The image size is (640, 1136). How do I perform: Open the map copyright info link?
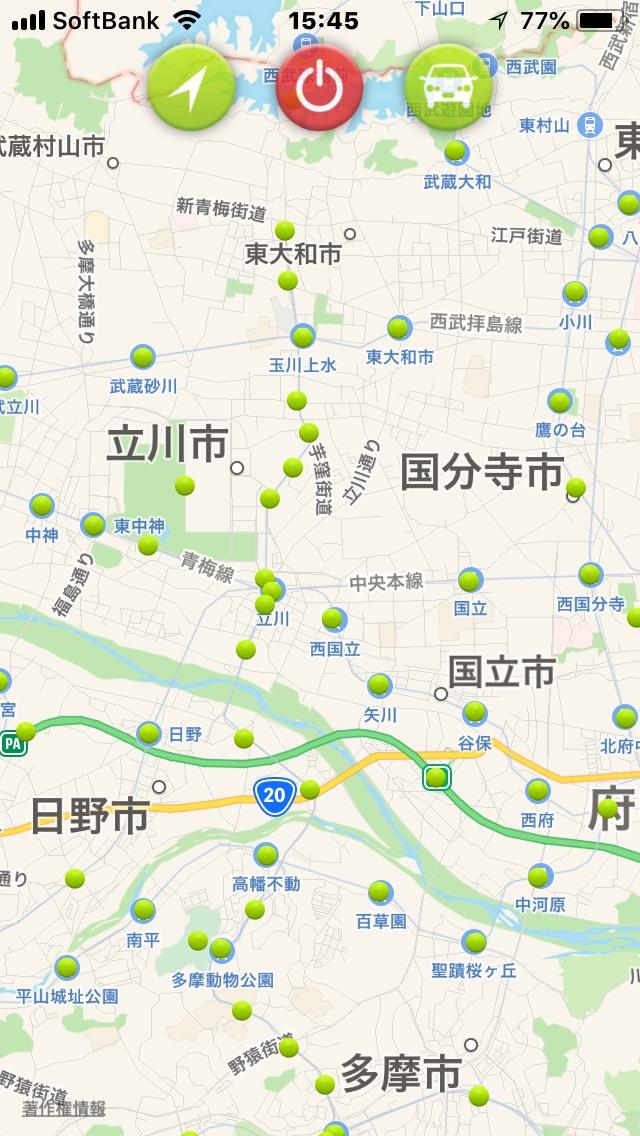coord(65,1108)
